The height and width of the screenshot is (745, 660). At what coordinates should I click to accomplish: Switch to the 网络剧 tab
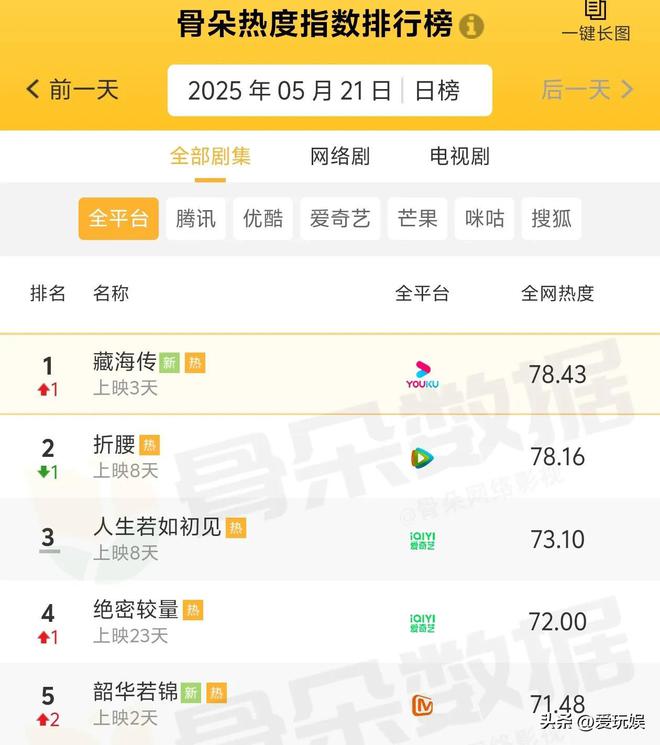click(340, 156)
